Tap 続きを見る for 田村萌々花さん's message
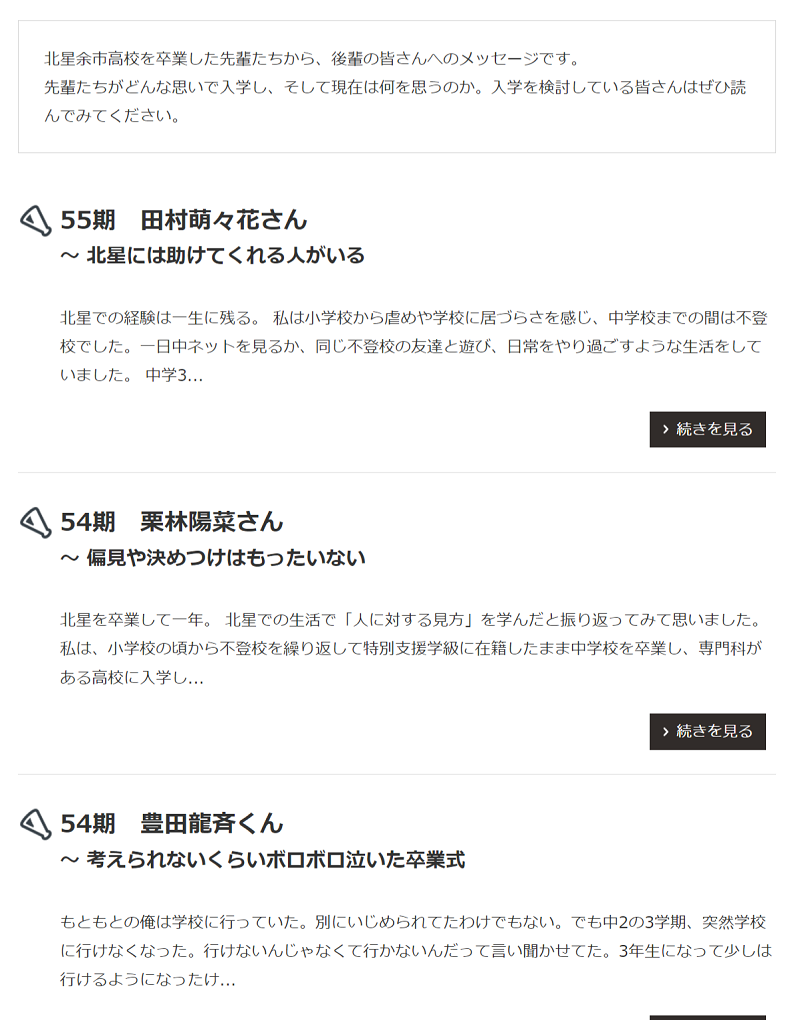The height and width of the screenshot is (1020, 800). tap(707, 429)
